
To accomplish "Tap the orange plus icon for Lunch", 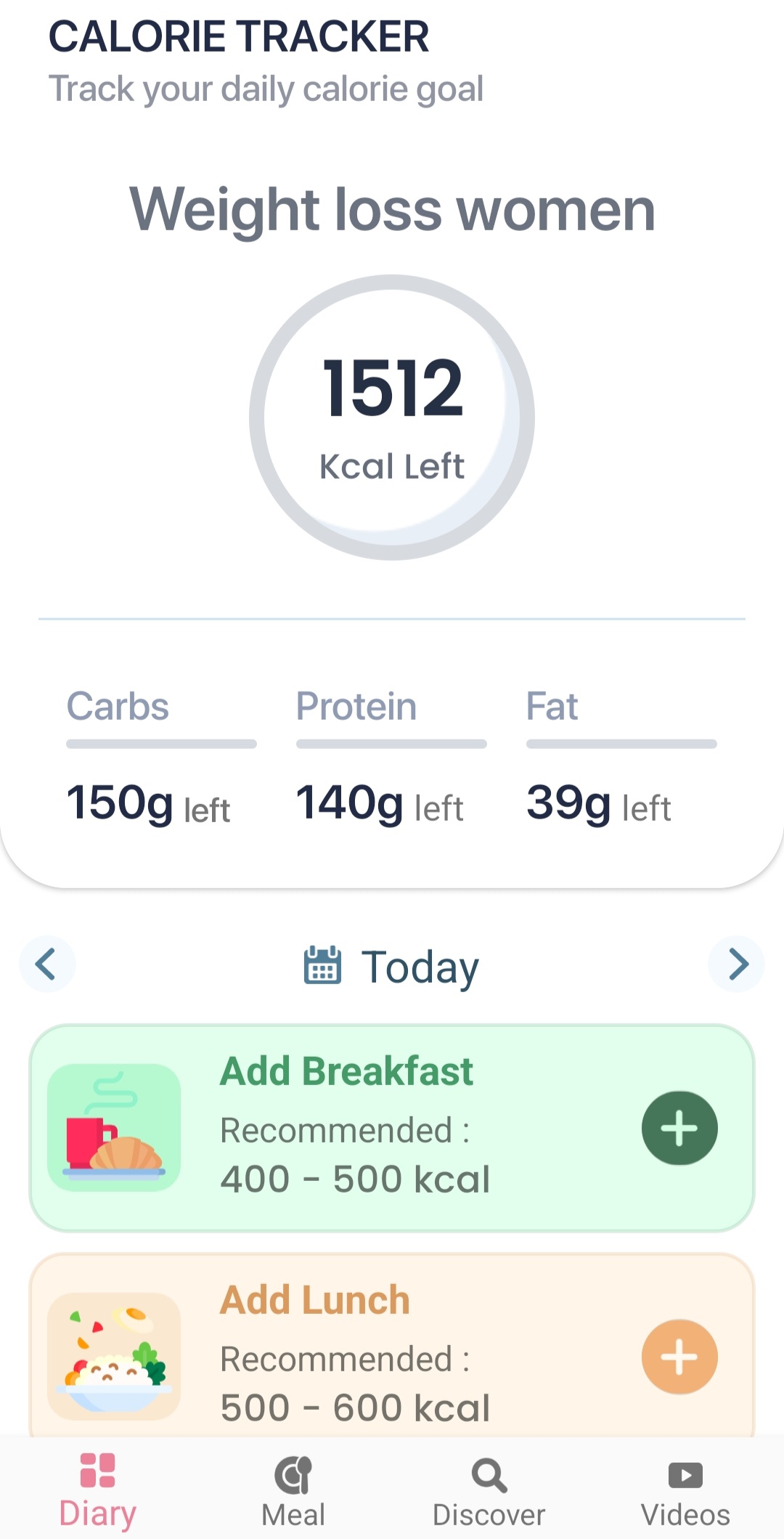I will point(679,1357).
